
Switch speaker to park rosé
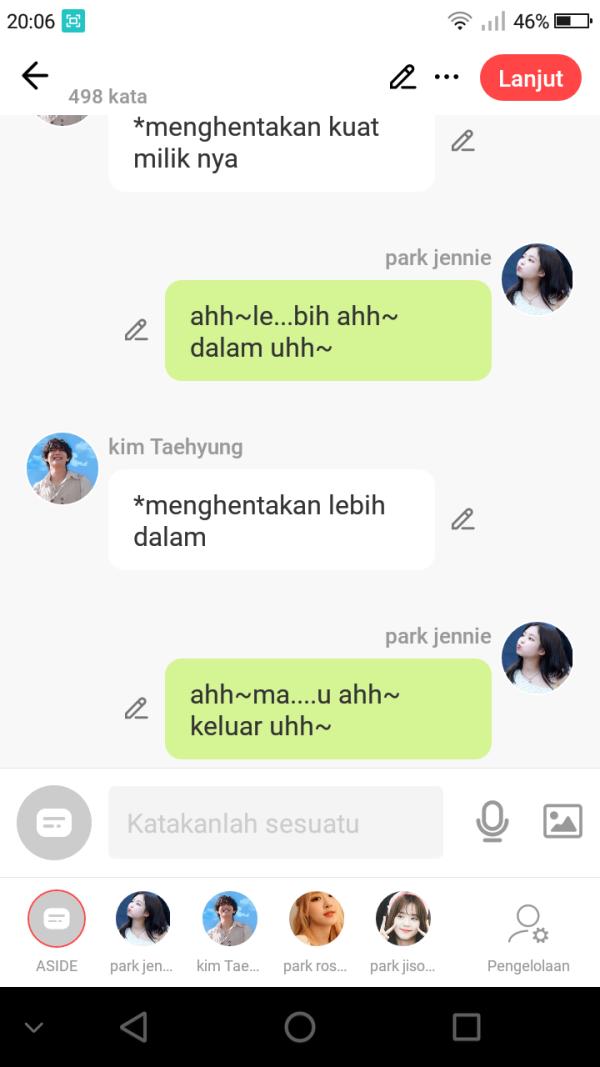click(x=316, y=920)
